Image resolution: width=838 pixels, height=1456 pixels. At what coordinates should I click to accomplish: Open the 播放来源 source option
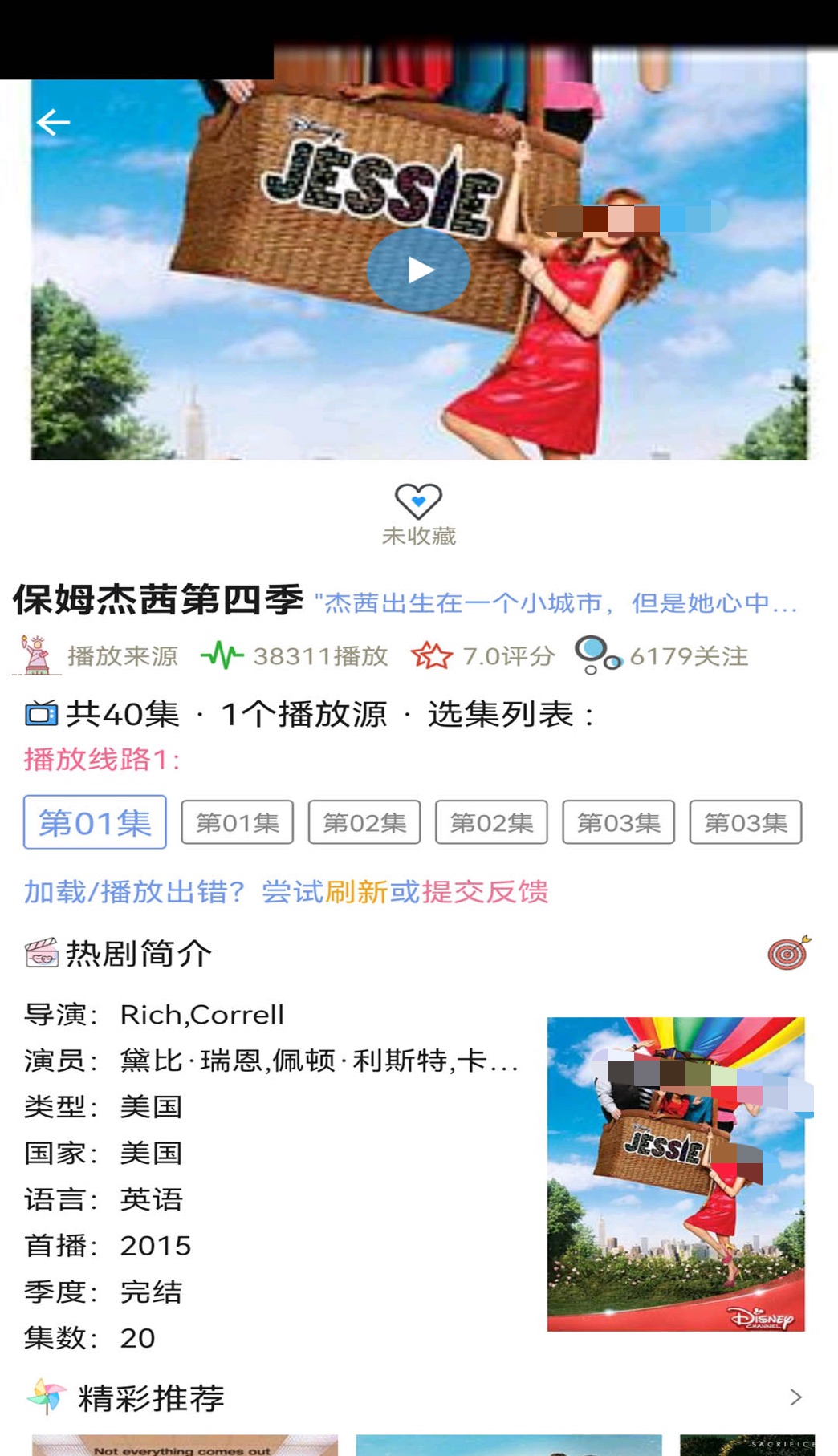coord(96,656)
